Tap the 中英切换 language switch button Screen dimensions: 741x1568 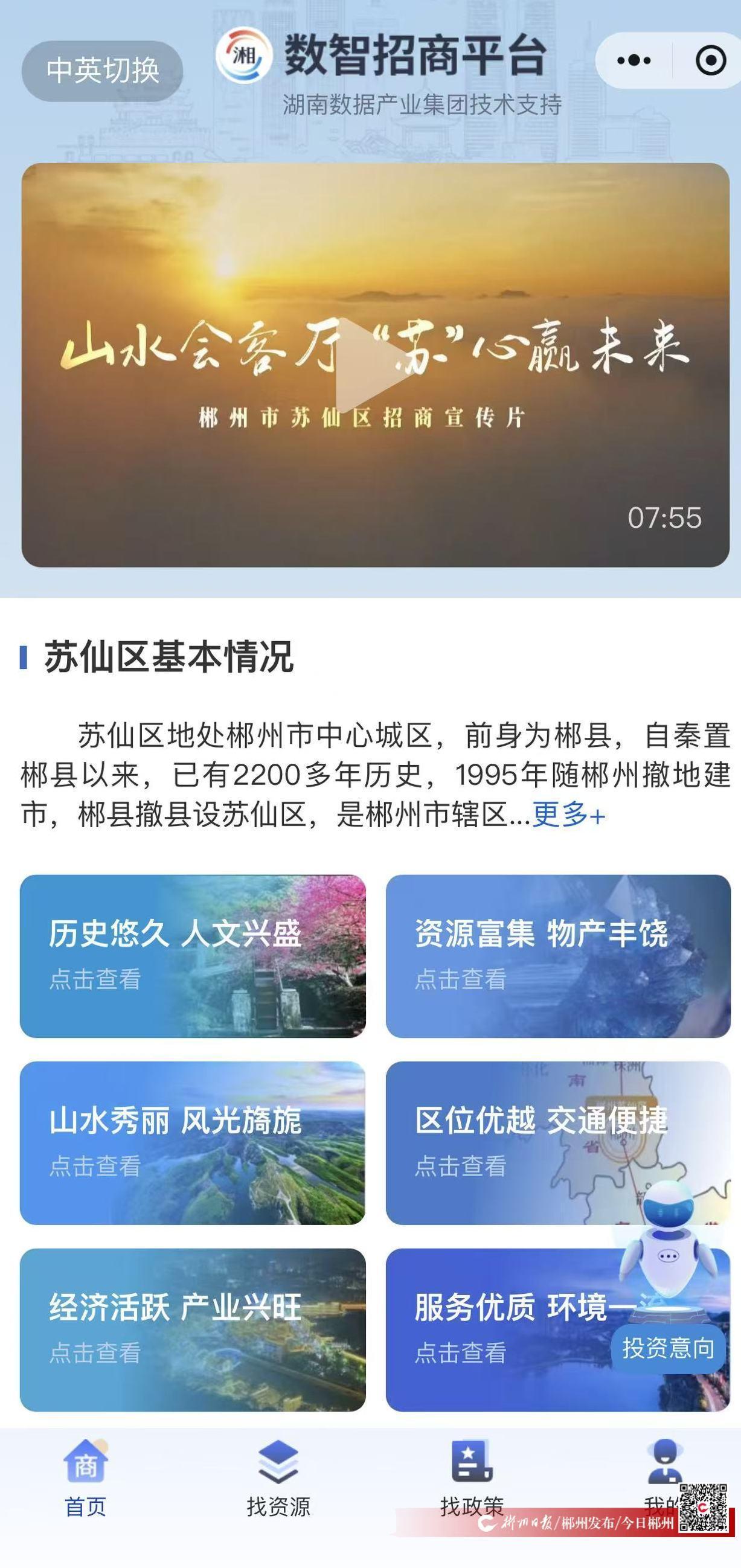[102, 71]
